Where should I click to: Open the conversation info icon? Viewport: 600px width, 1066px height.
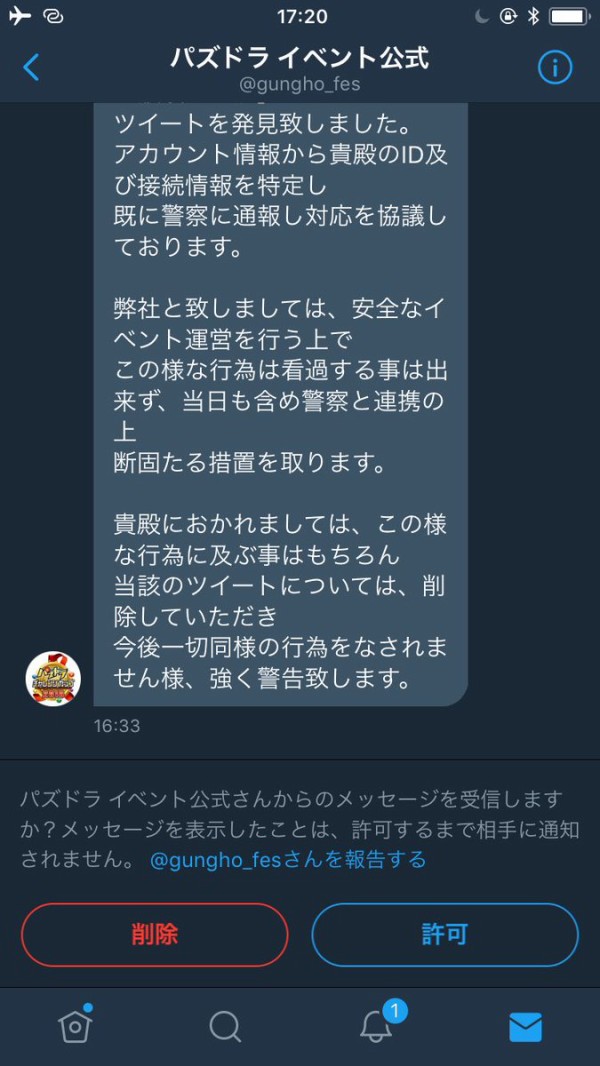555,67
